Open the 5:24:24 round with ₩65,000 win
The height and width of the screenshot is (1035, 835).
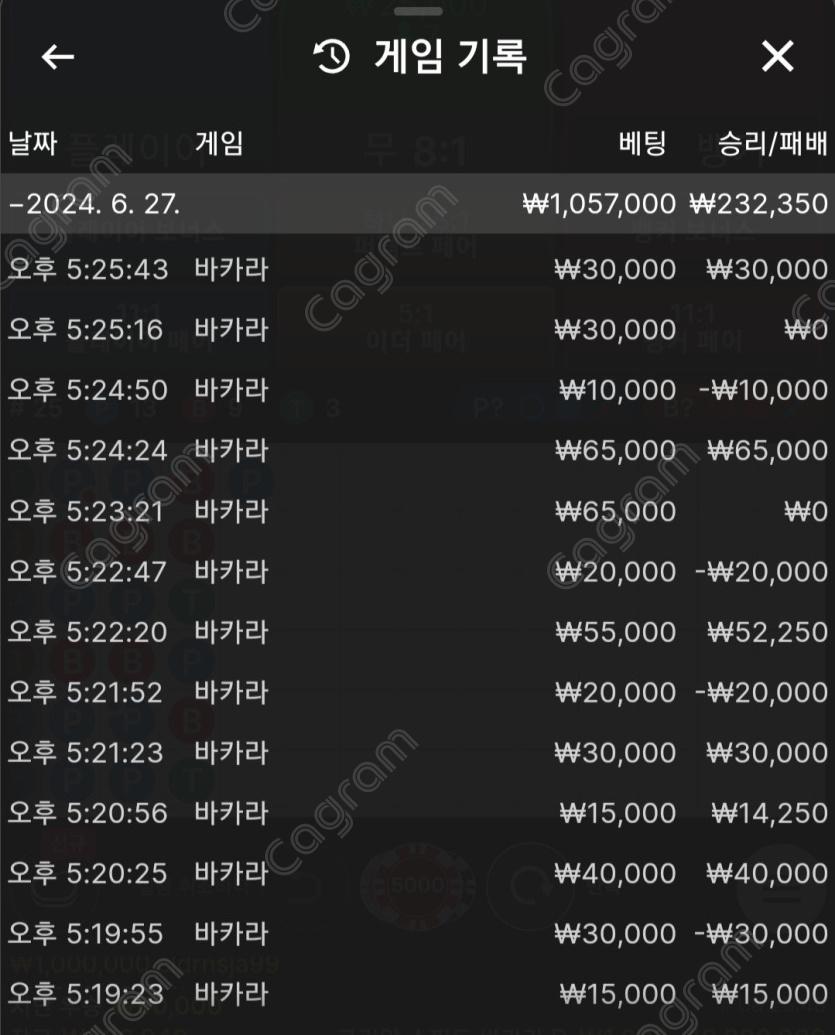click(x=417, y=451)
